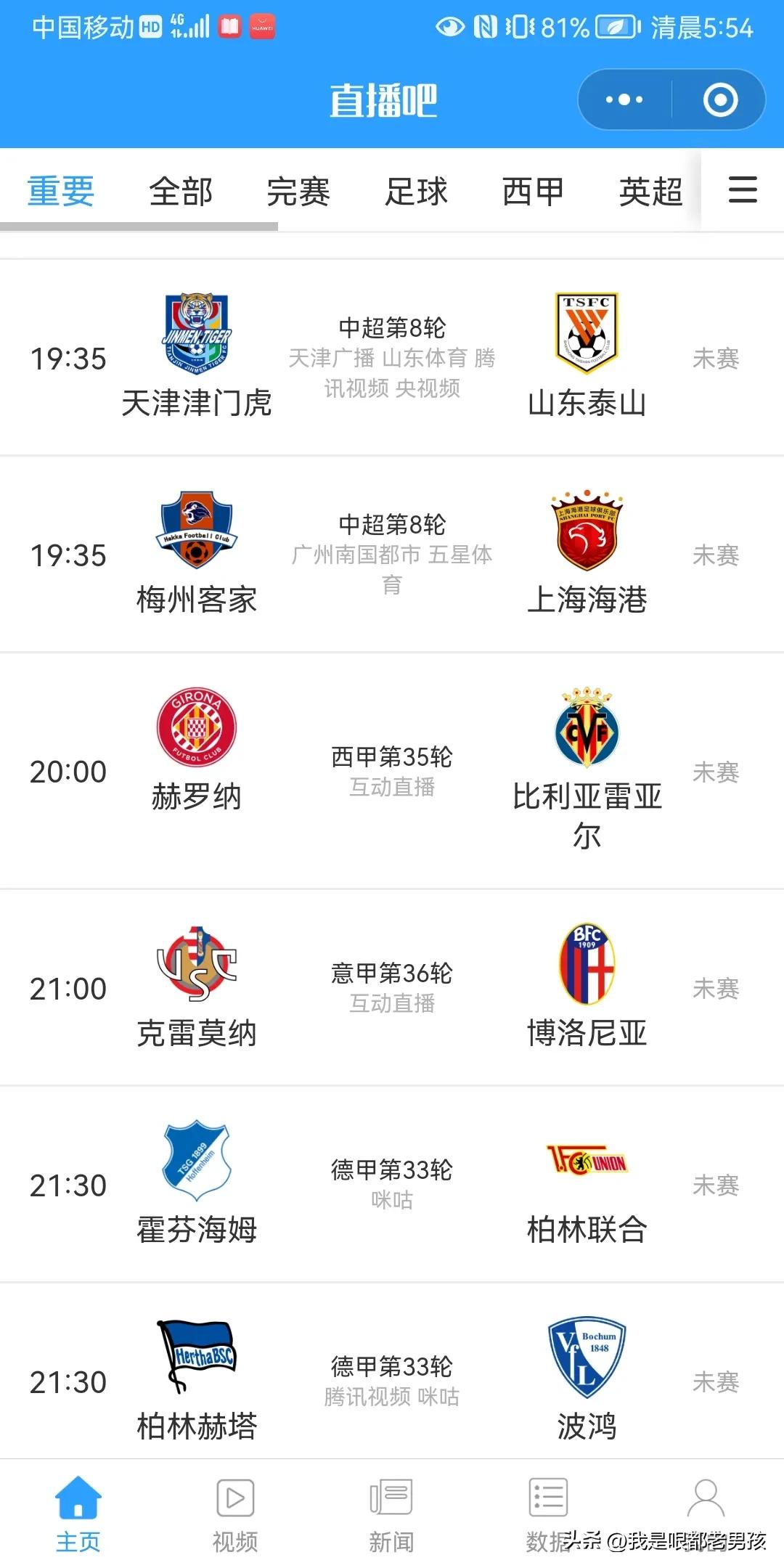Open the 视频 video section icon
Image resolution: width=784 pixels, height=1568 pixels.
tap(235, 1499)
